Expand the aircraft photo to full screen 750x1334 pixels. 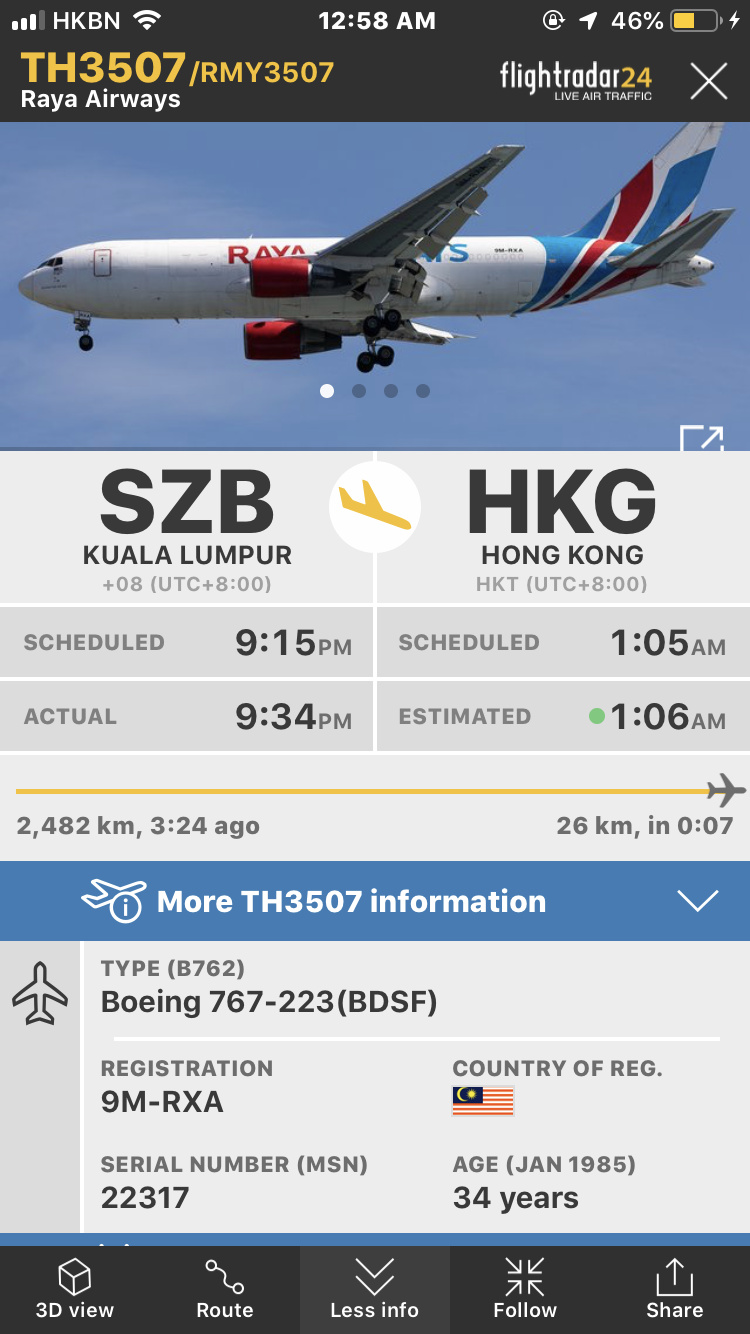tap(701, 438)
